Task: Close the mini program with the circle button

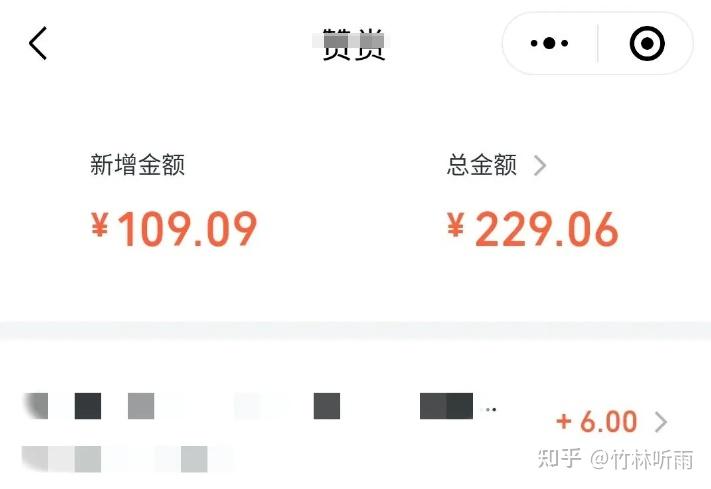Action: coord(647,44)
